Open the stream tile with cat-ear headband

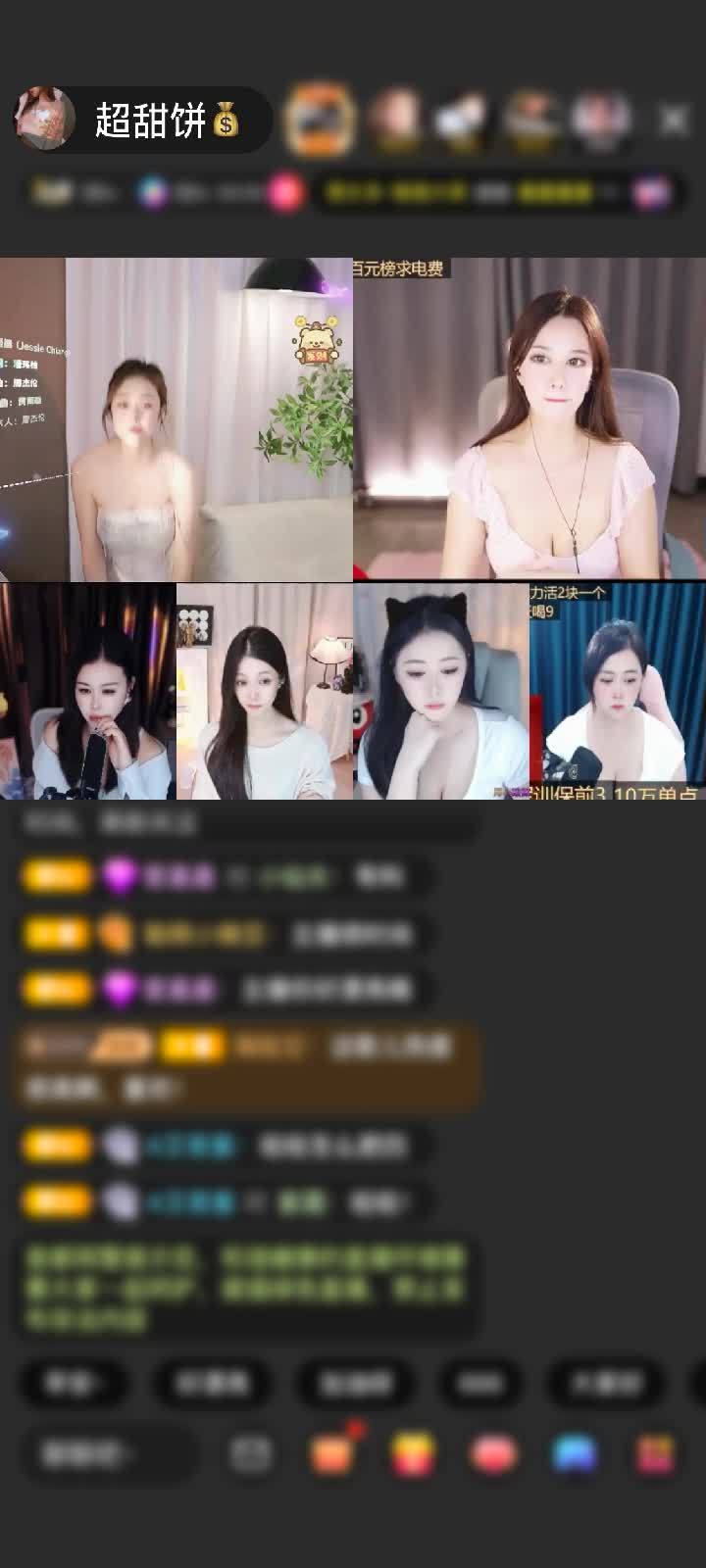440,692
